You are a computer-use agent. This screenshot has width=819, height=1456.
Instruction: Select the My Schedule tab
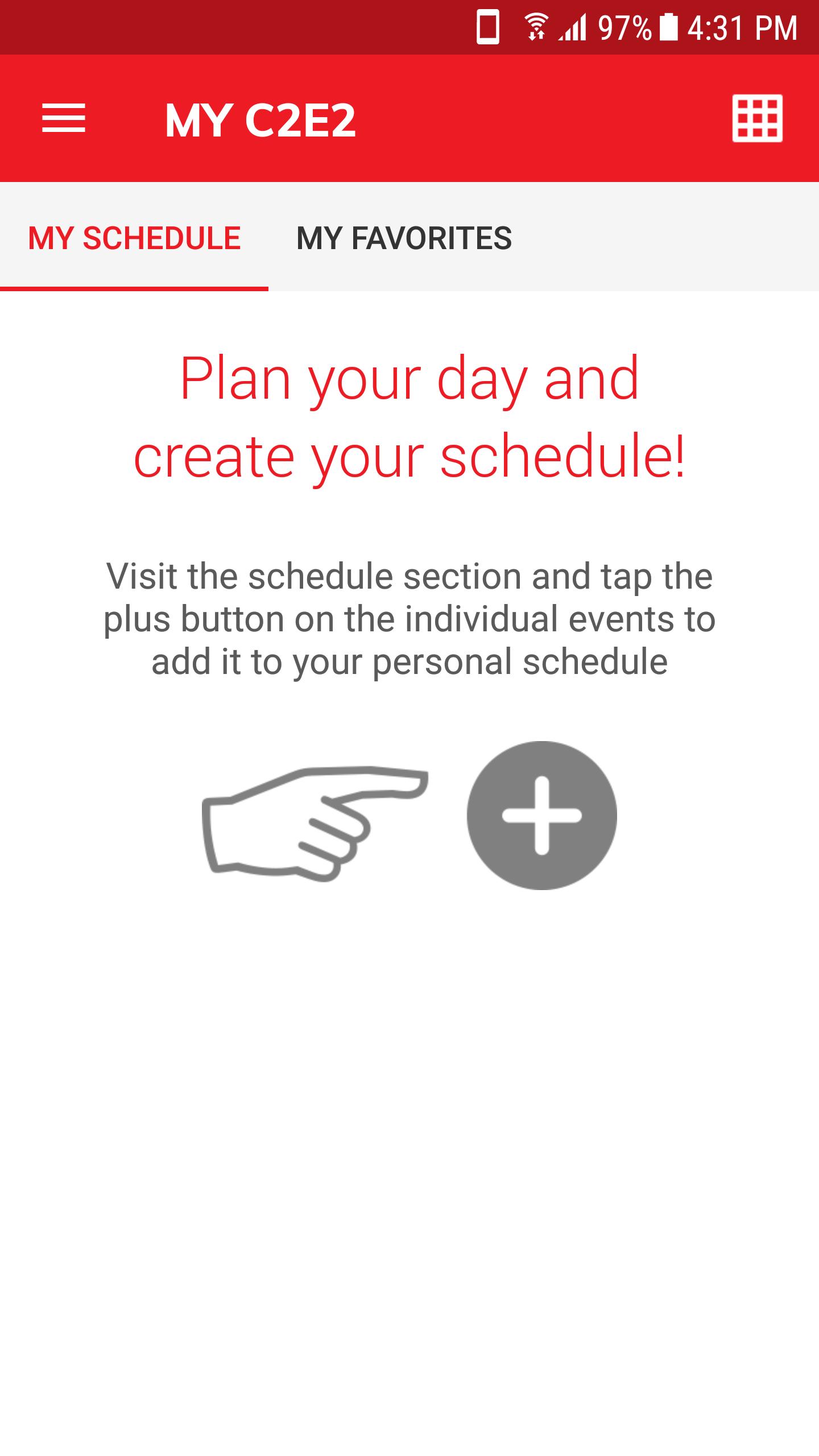(x=134, y=238)
